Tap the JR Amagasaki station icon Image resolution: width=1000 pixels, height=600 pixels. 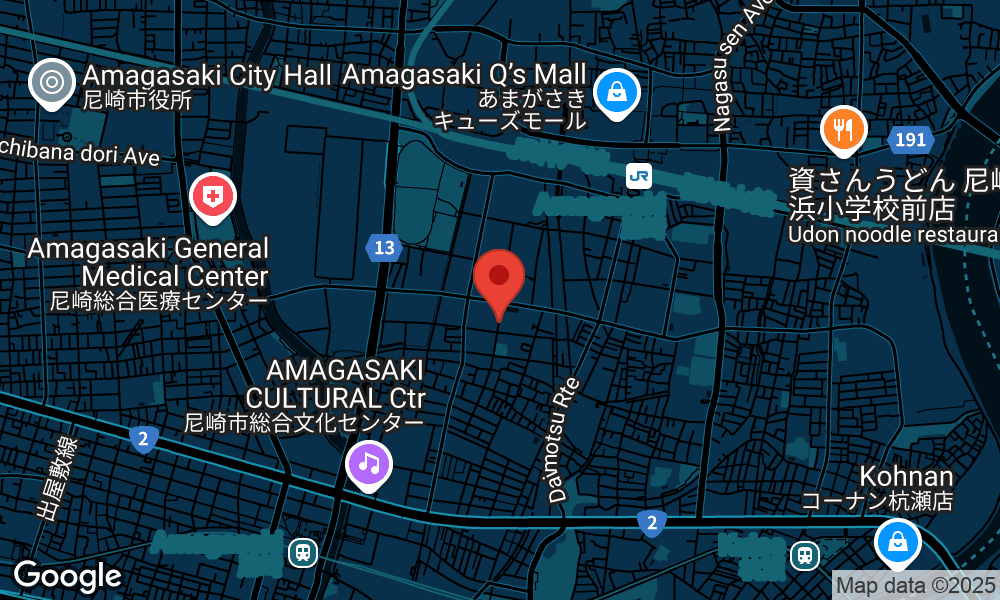pos(638,176)
